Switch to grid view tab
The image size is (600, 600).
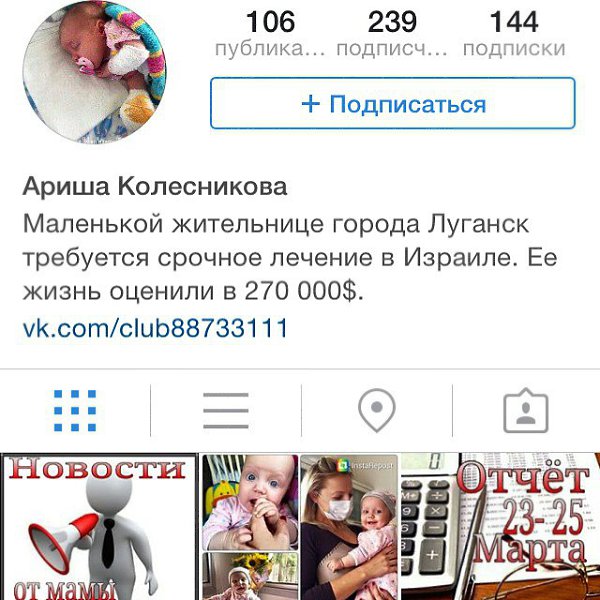pos(75,410)
